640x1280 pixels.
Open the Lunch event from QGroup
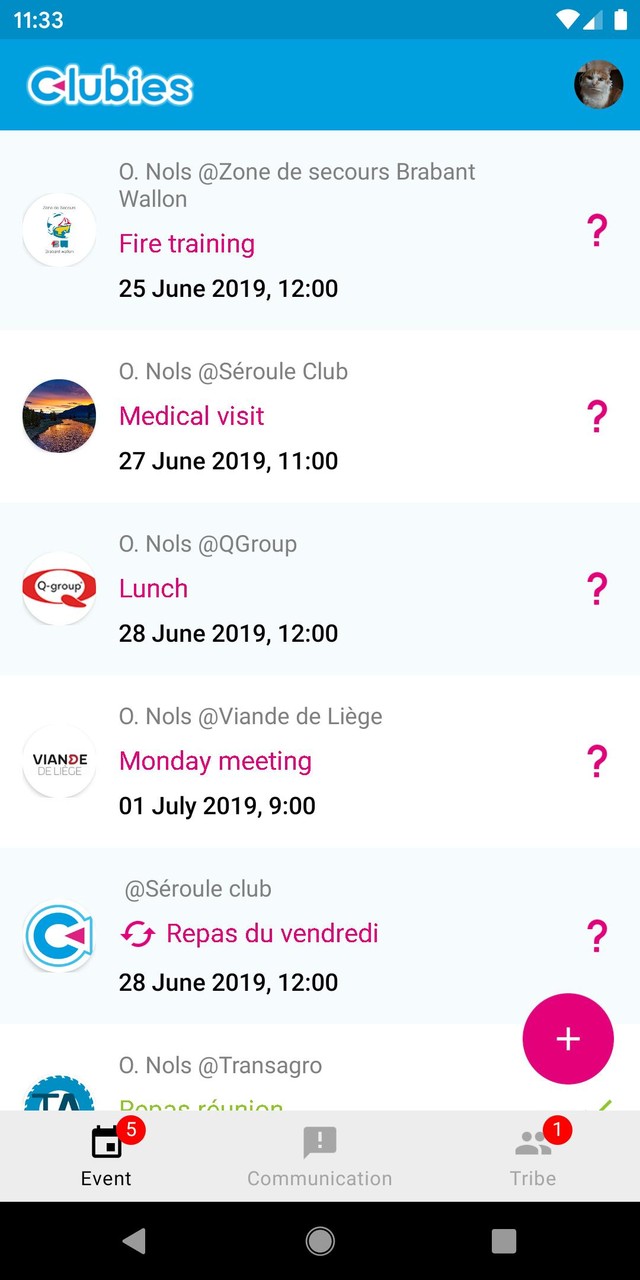[154, 589]
